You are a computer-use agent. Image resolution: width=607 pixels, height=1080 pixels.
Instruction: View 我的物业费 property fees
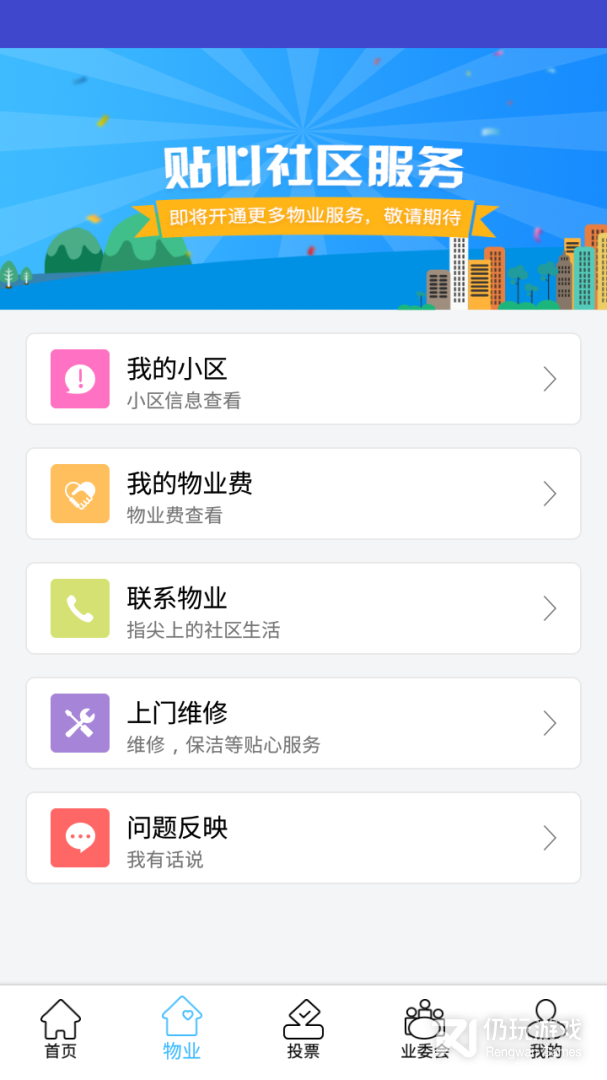click(303, 494)
